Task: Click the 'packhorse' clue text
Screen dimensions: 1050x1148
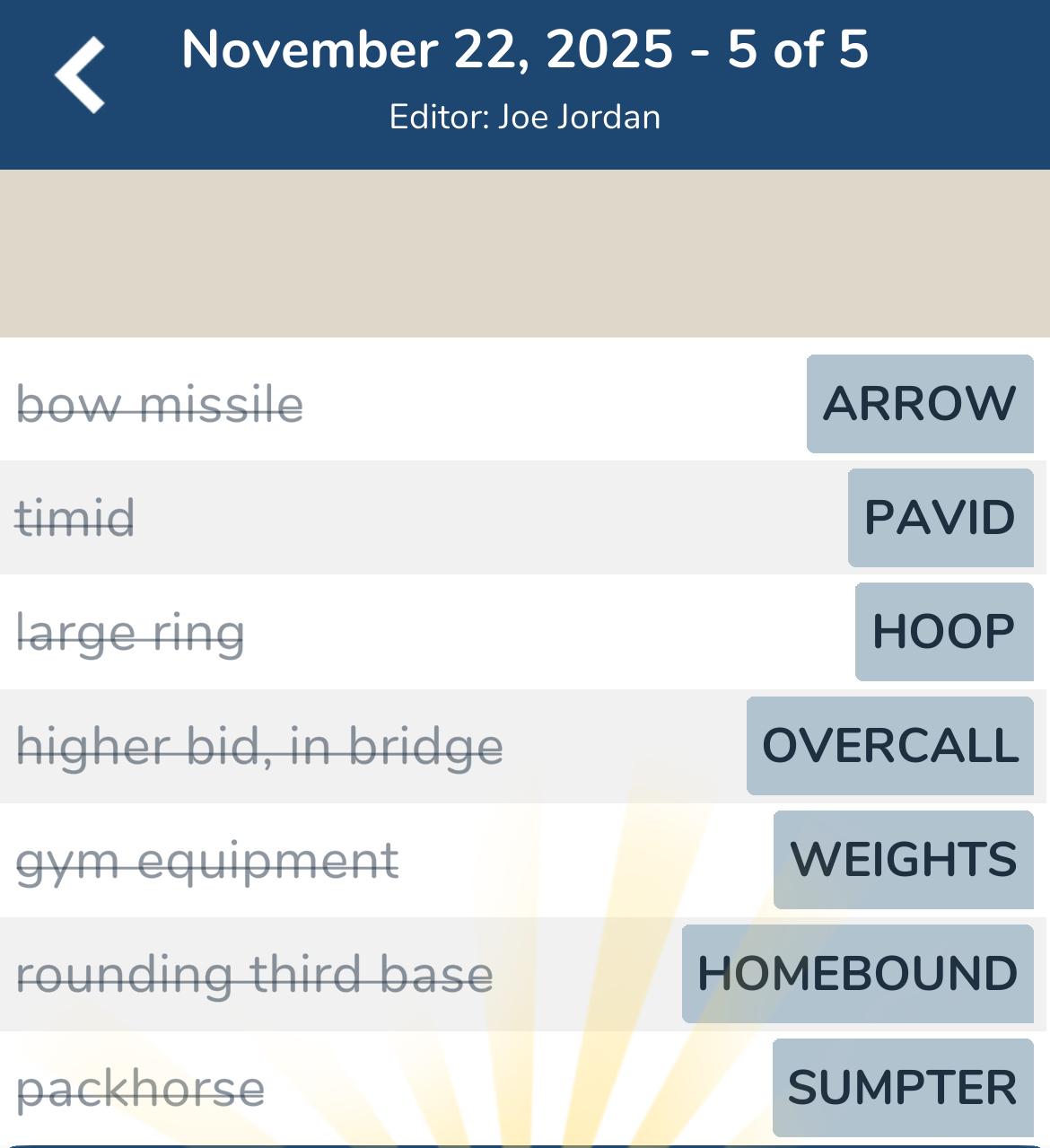Action: point(142,1087)
